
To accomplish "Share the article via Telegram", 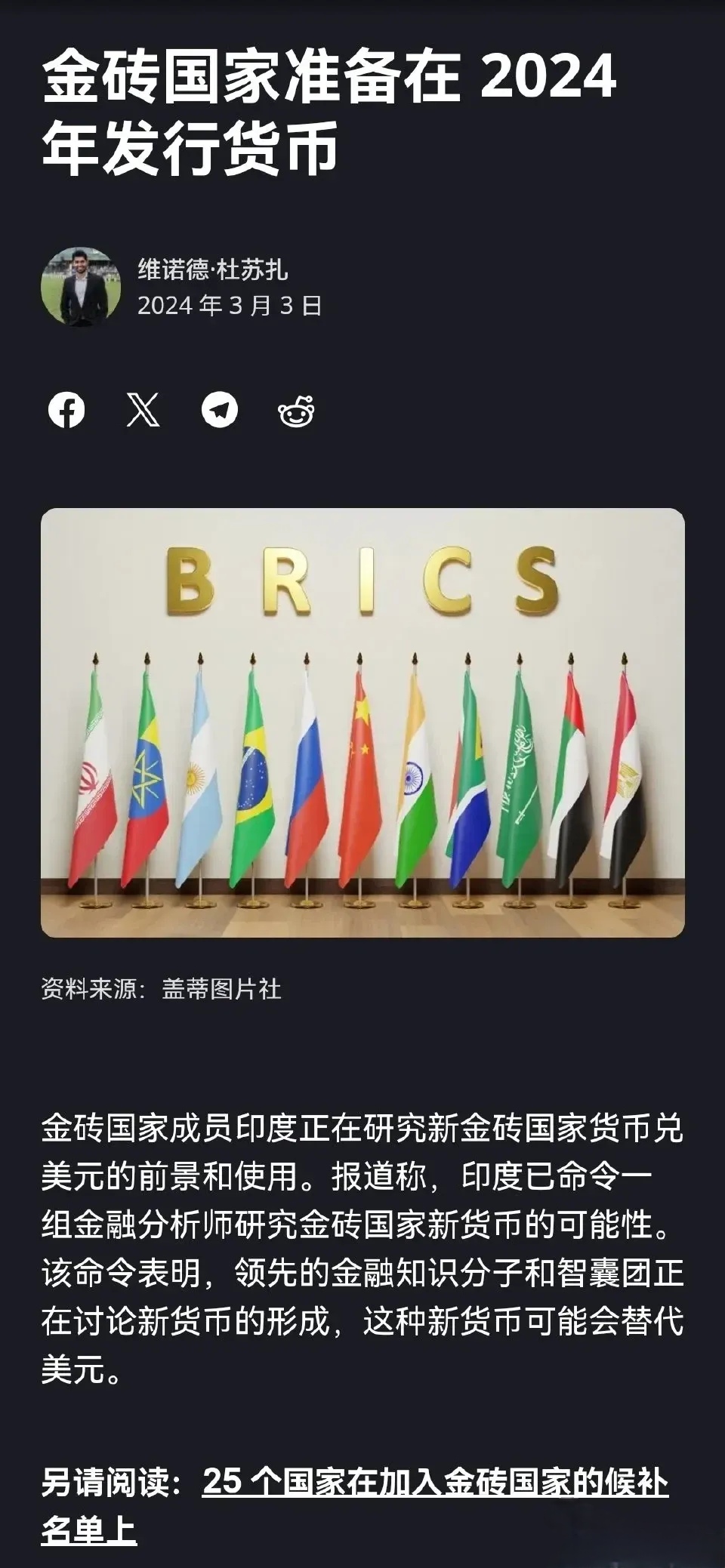I will coord(219,411).
